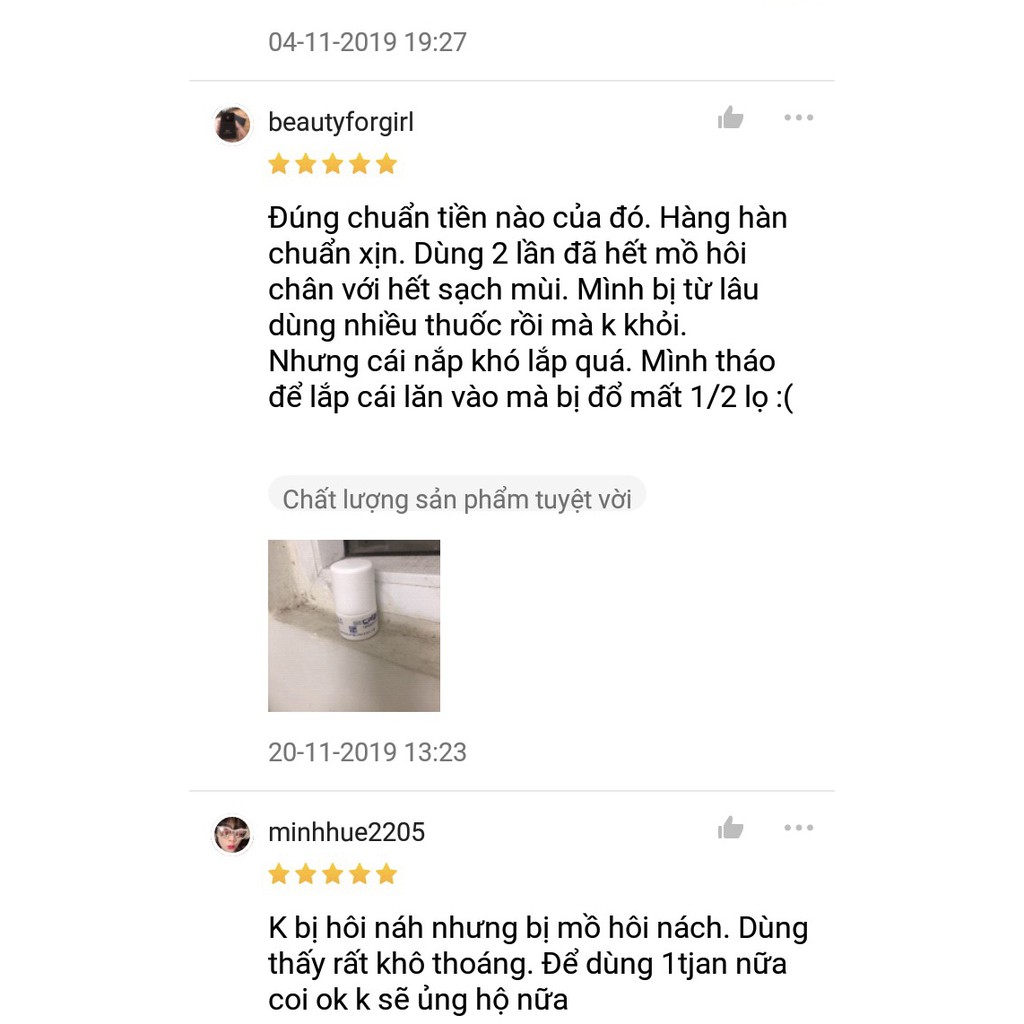
Task: Open overflow menu on beautyforgirl's review
Action: [x=798, y=118]
